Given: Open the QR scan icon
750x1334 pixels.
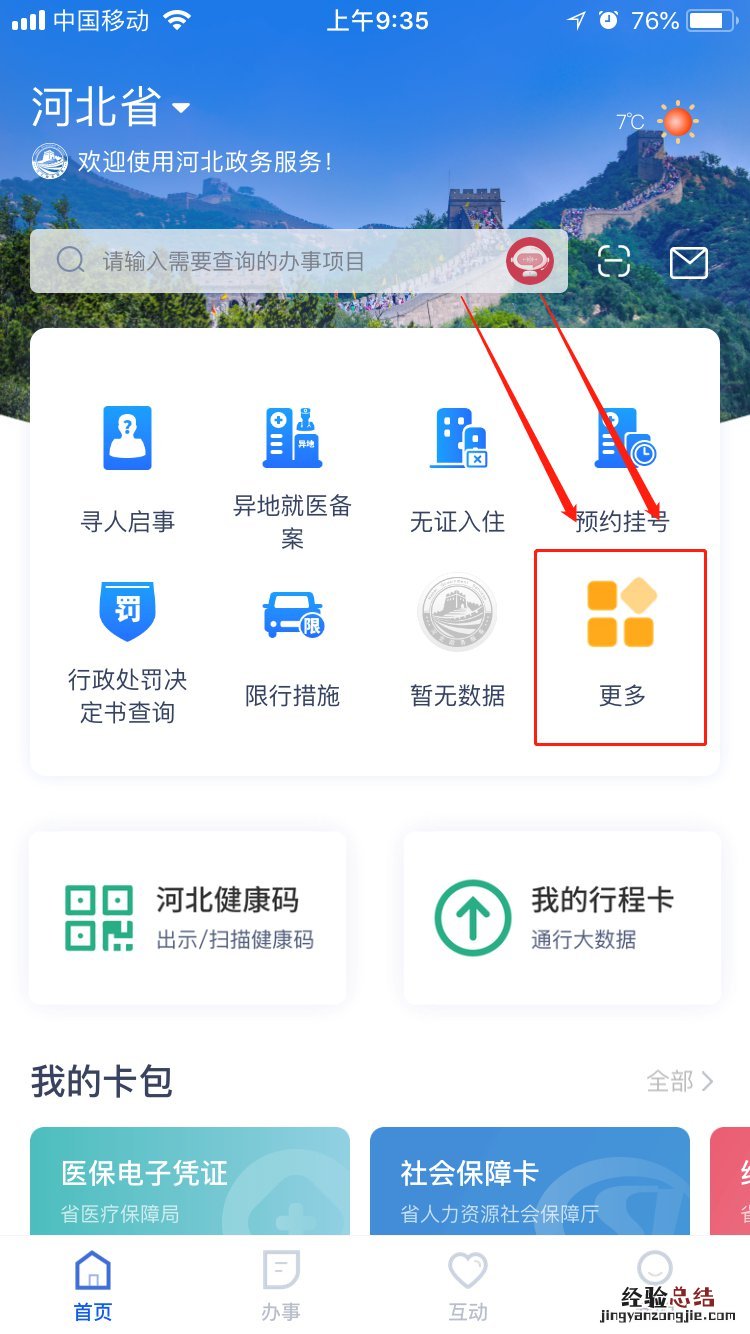Looking at the screenshot, I should click(614, 262).
